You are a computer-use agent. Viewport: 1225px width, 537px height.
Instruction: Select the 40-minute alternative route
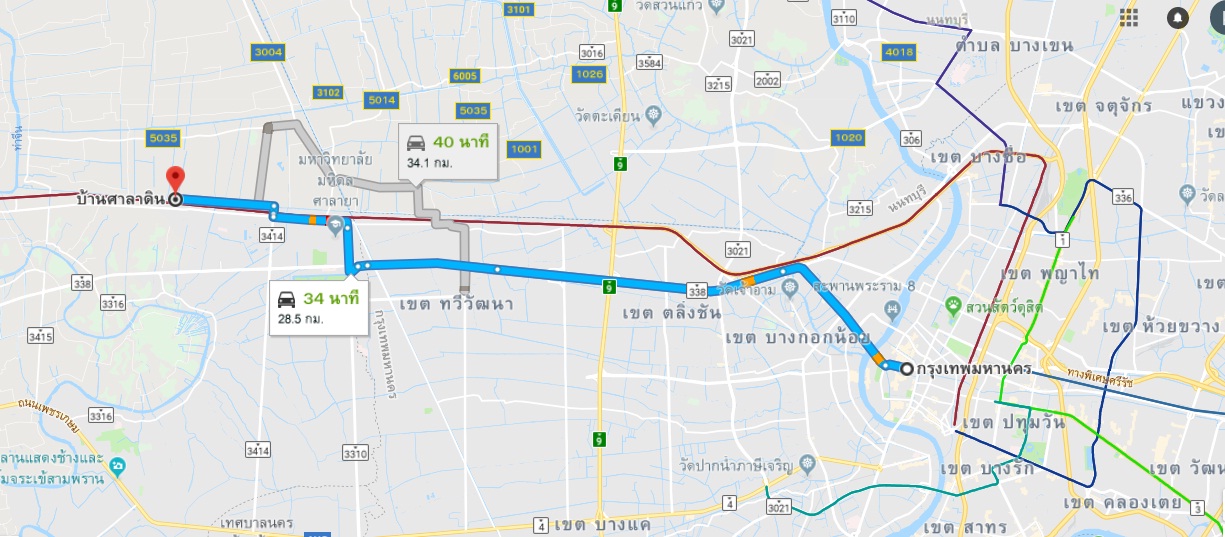[x=449, y=152]
